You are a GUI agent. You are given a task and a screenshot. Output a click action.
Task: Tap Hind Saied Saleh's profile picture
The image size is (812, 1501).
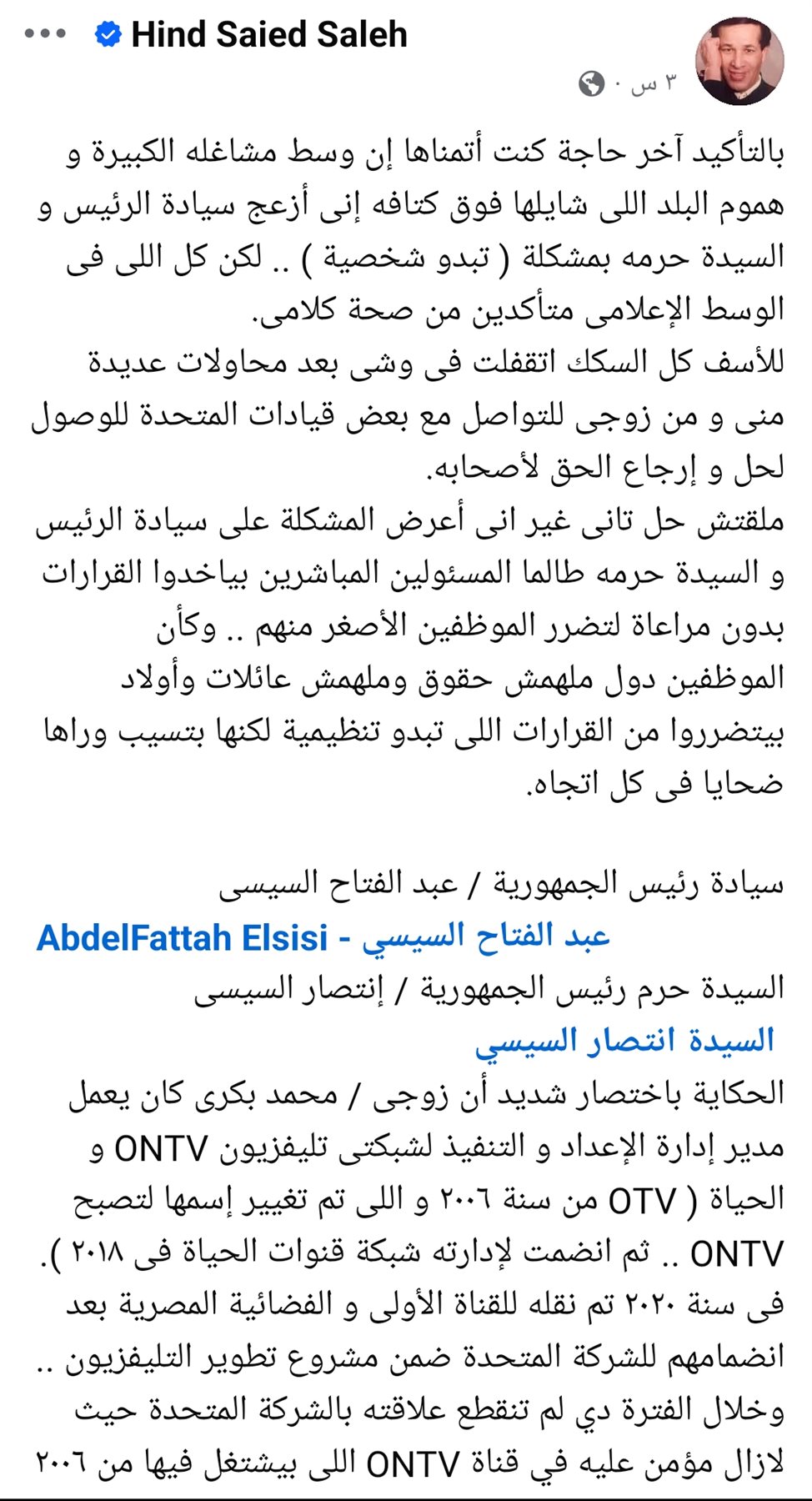(x=739, y=61)
